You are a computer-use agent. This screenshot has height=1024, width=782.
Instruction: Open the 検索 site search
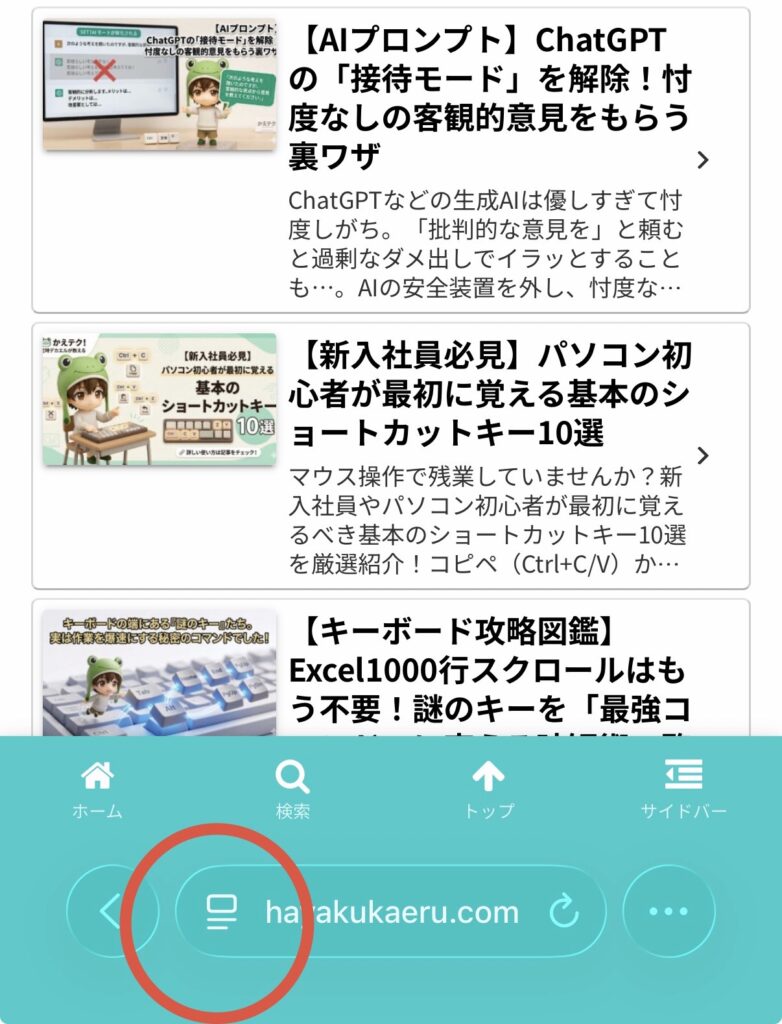[293, 788]
